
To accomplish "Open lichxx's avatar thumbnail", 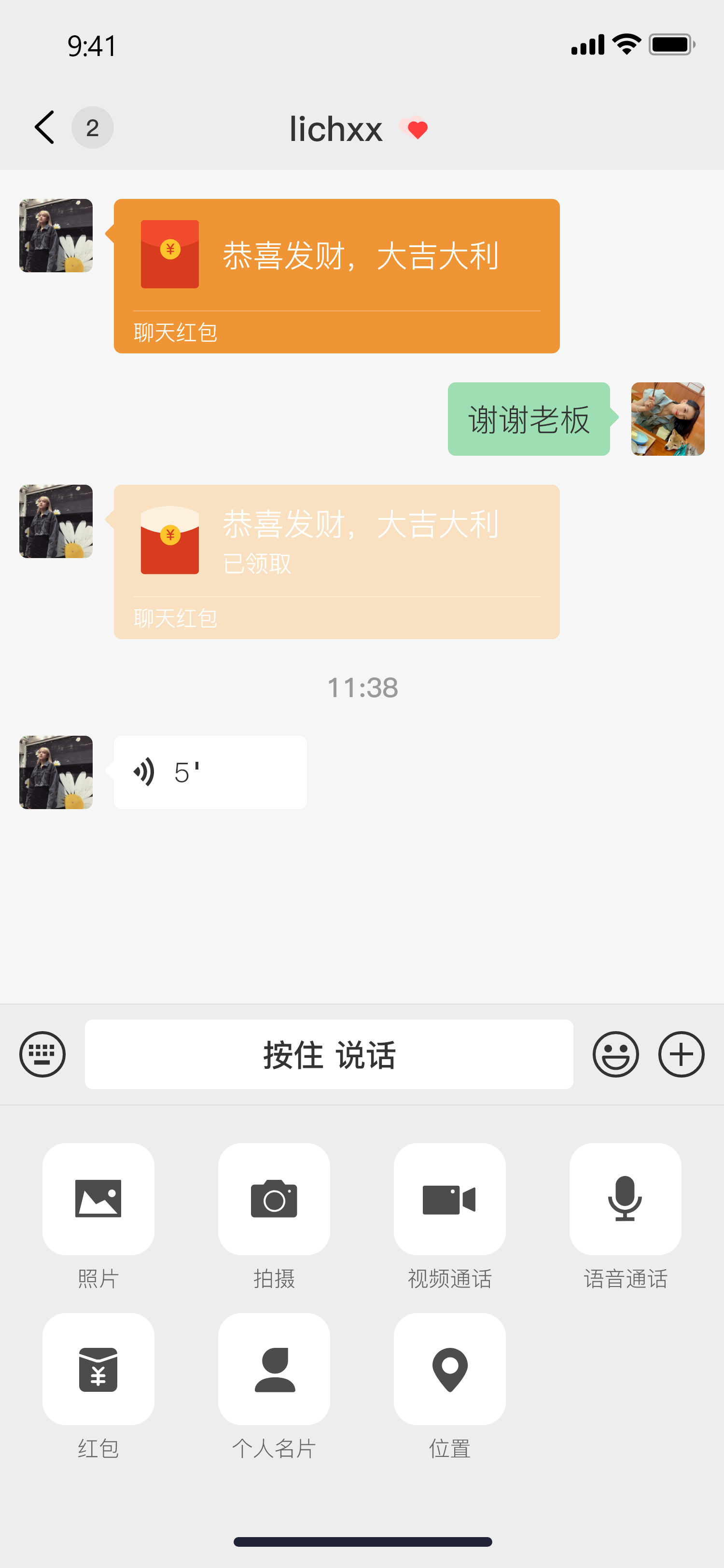I will tap(56, 236).
